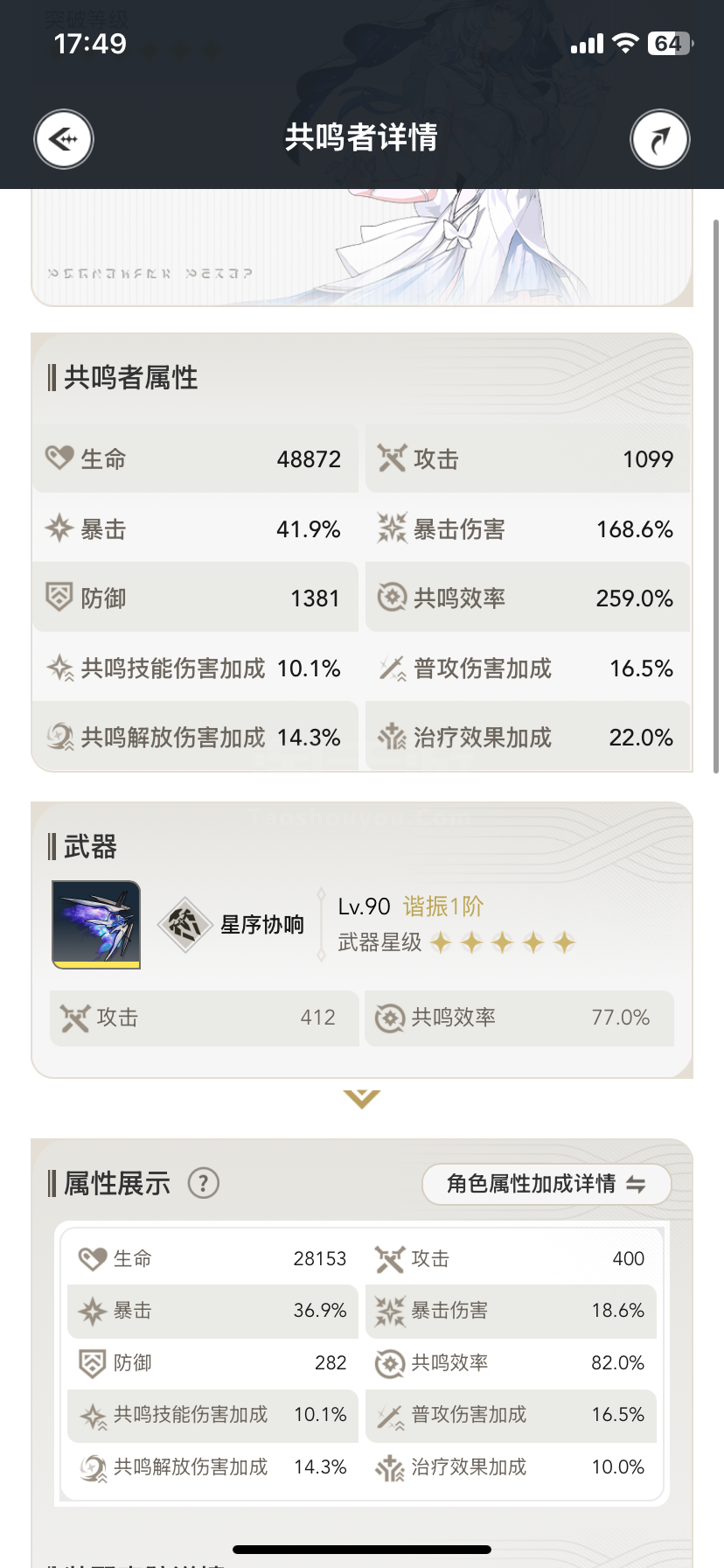The width and height of the screenshot is (724, 1568).
Task: Open the 角色属性加成详情 switch button
Action: click(546, 1184)
